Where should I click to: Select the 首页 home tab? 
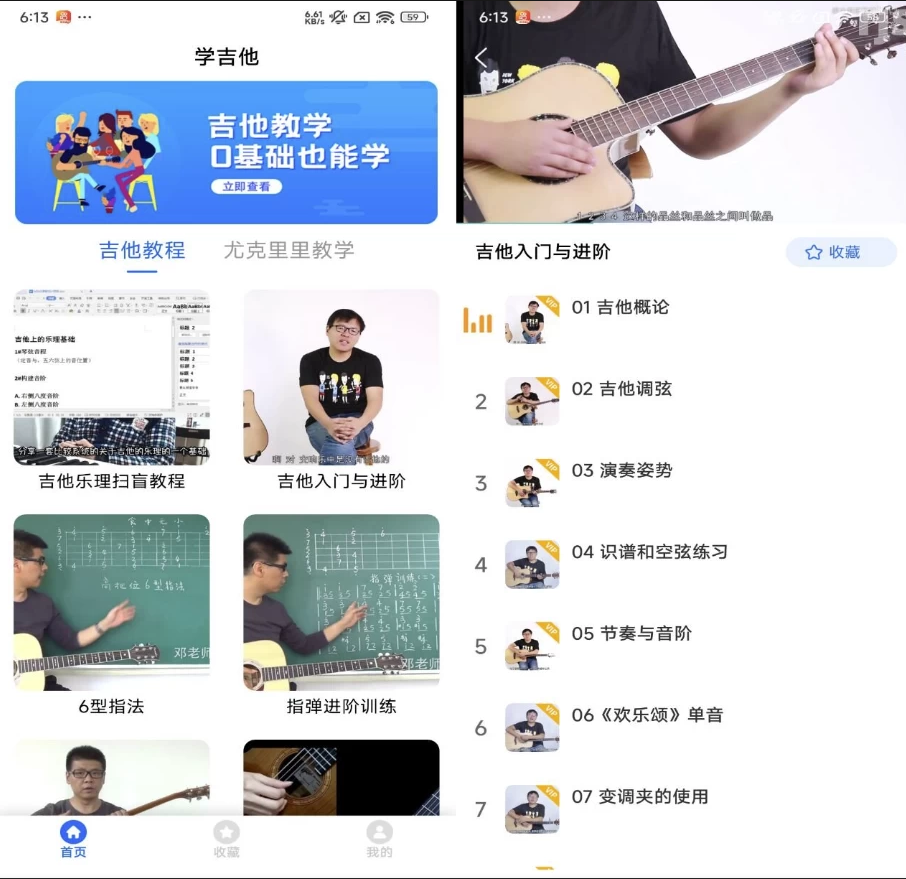coord(73,840)
